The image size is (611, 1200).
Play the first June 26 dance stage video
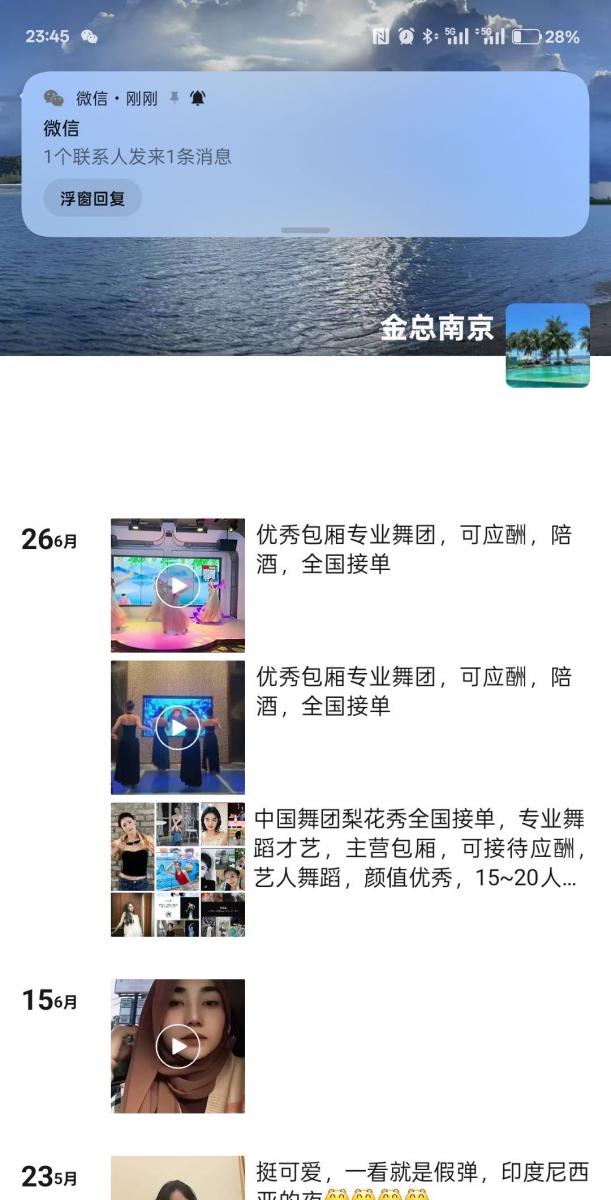pyautogui.click(x=177, y=586)
